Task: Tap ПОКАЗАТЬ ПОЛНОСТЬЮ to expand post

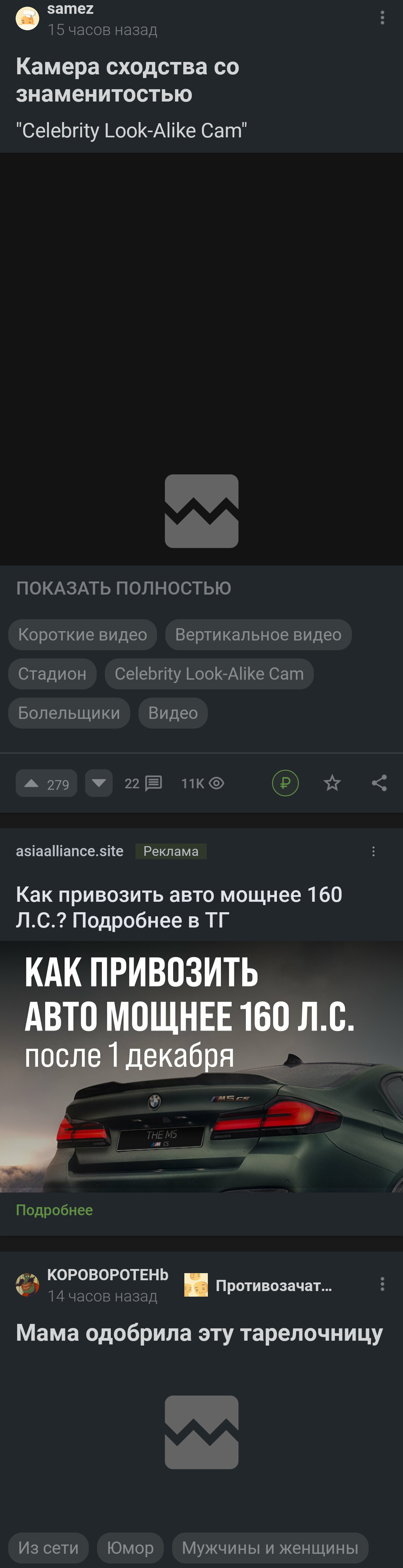Action: tap(123, 588)
